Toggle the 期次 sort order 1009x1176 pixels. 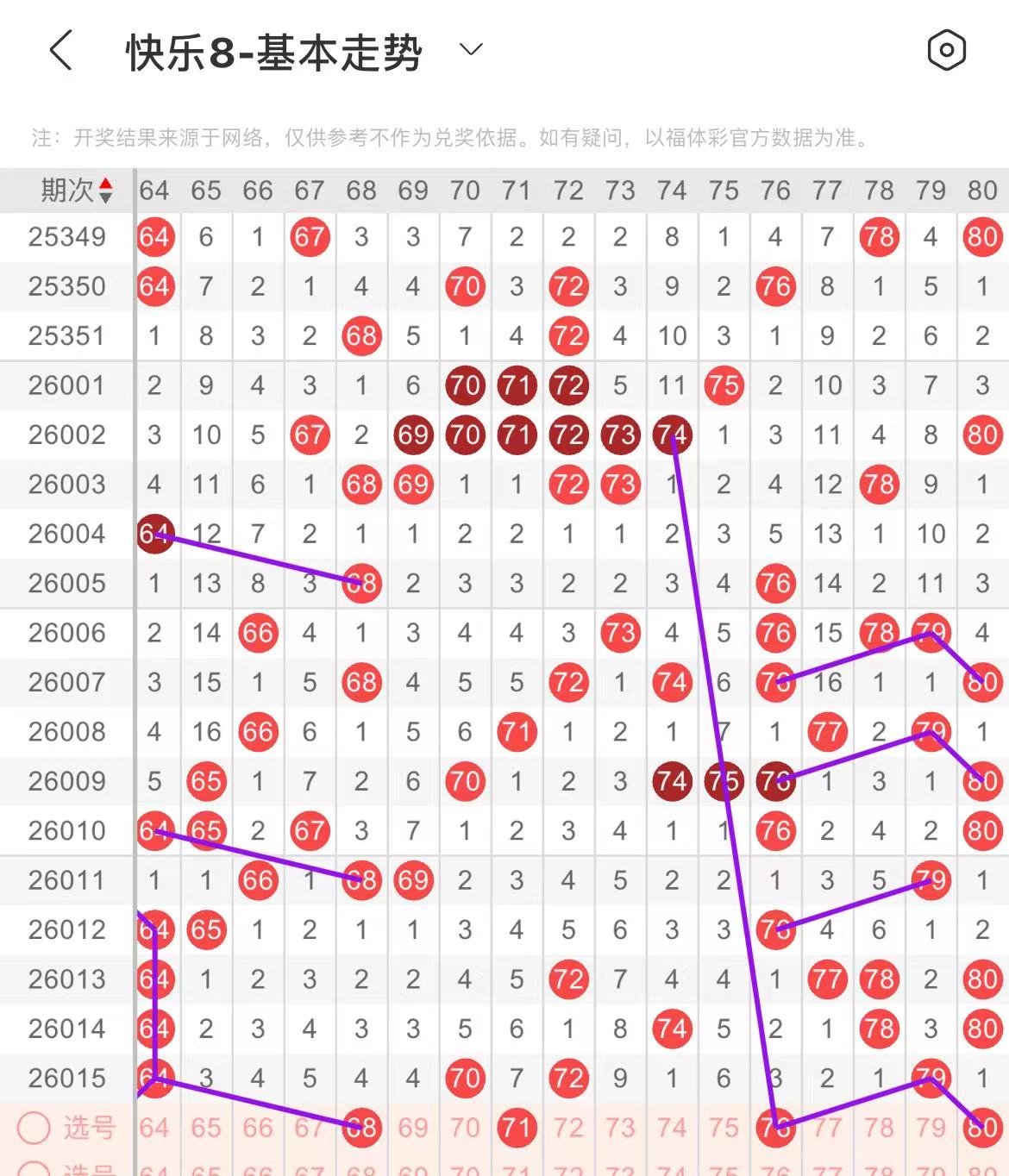(x=105, y=190)
